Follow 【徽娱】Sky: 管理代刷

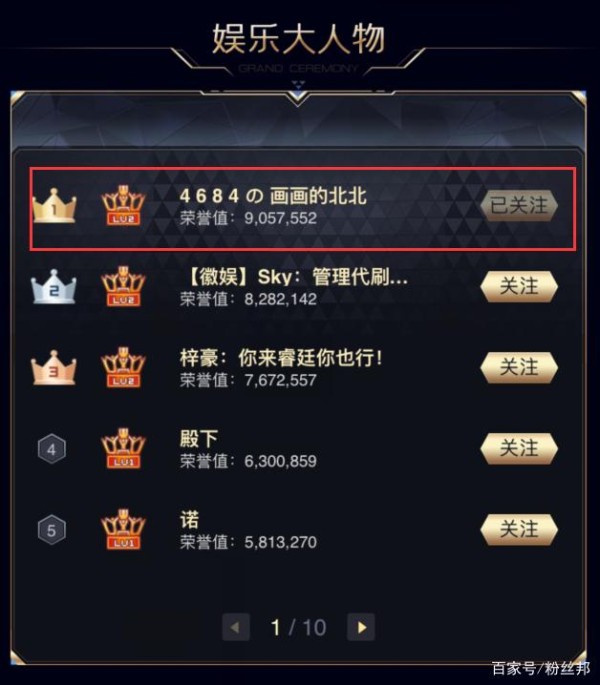coord(518,286)
